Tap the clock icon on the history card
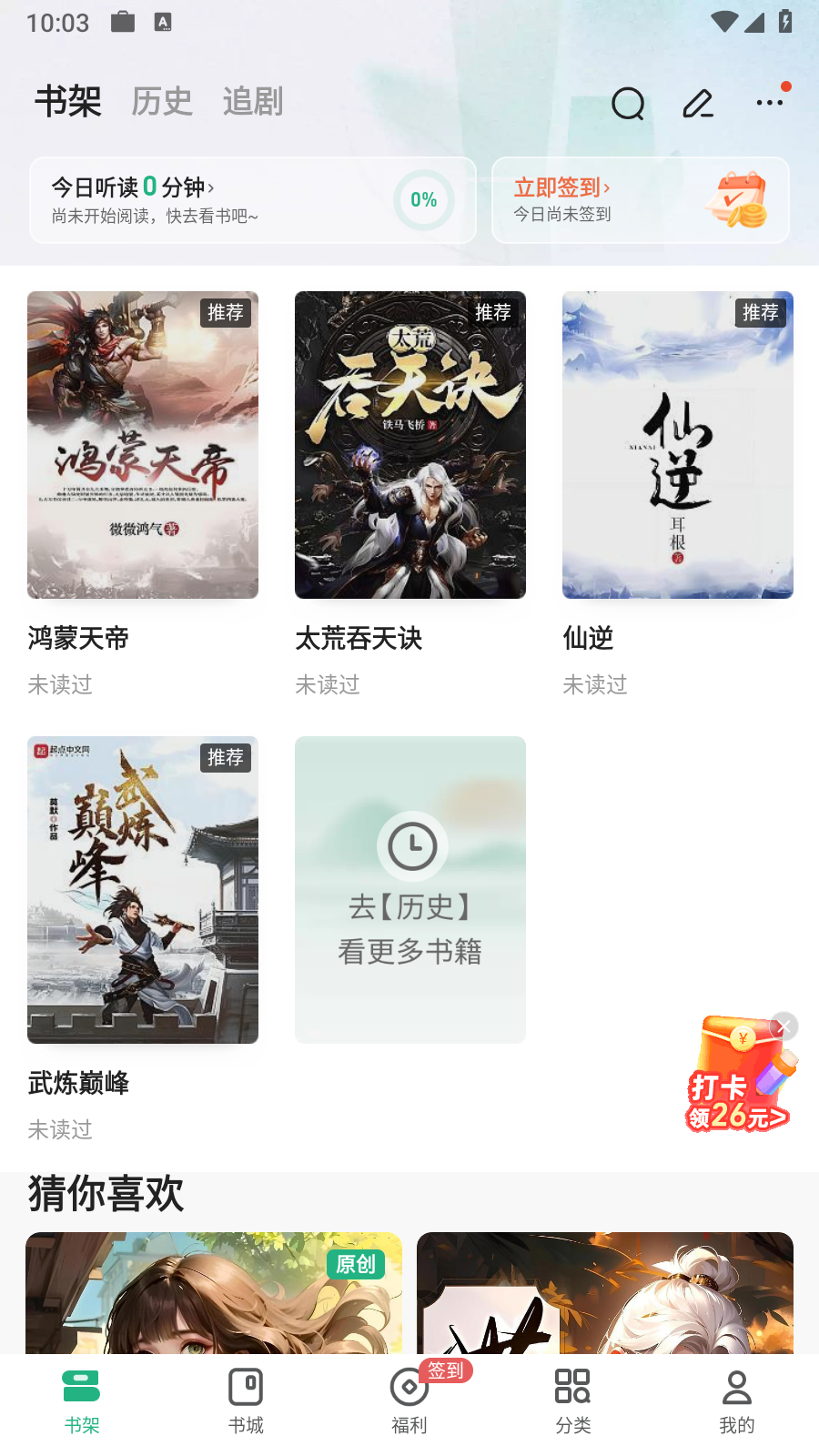 [x=411, y=846]
